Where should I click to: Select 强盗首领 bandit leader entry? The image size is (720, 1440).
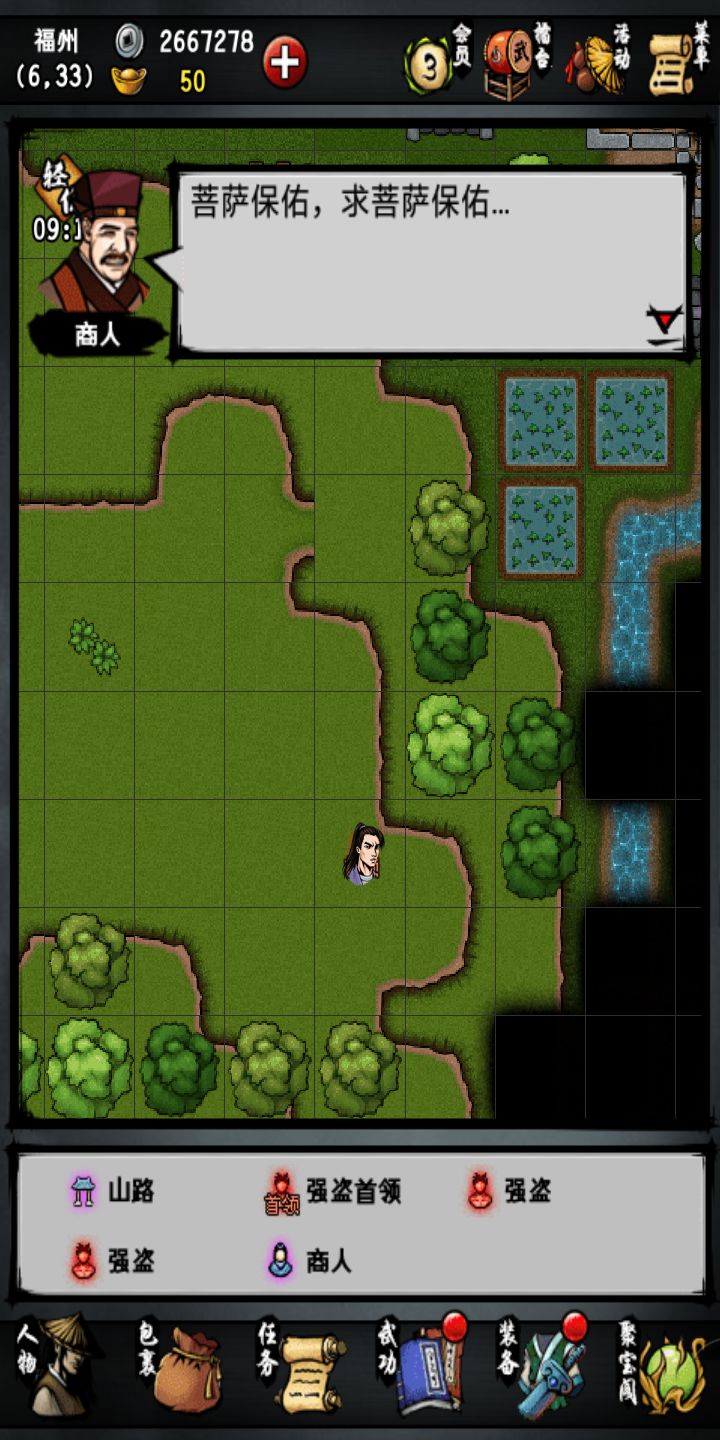pyautogui.click(x=333, y=1192)
